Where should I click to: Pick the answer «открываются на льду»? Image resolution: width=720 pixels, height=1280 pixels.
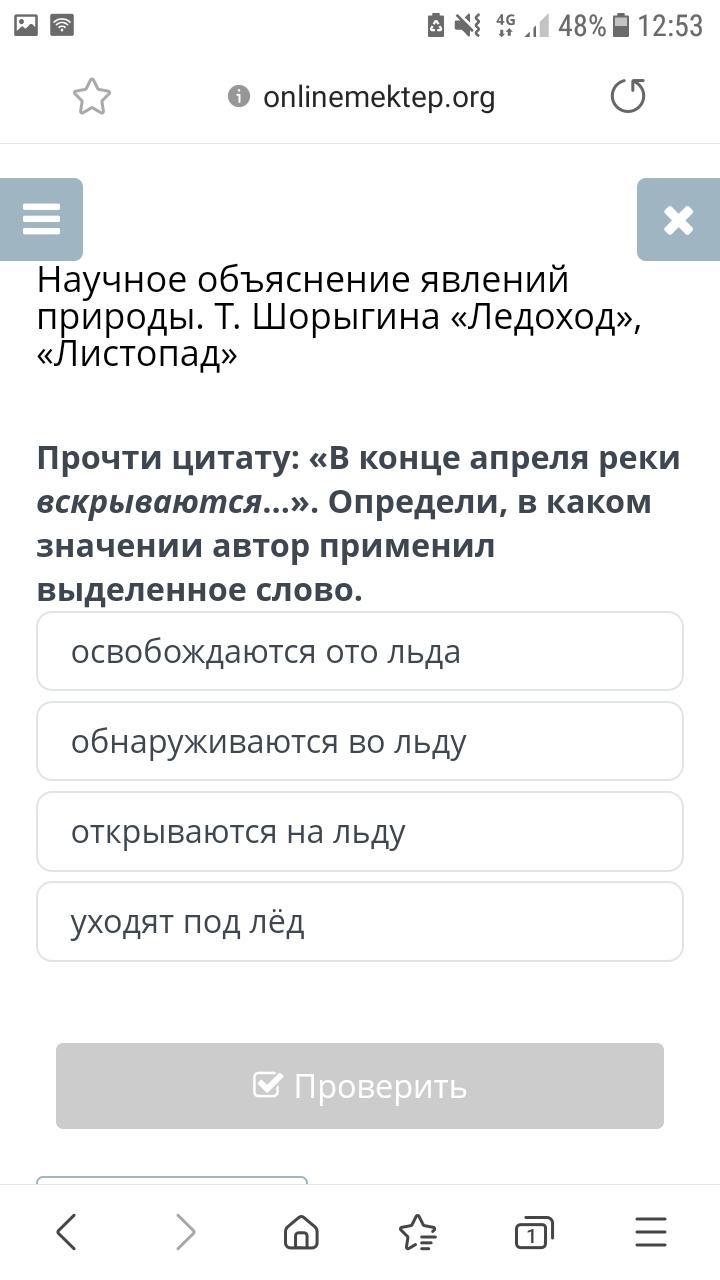[x=360, y=831]
